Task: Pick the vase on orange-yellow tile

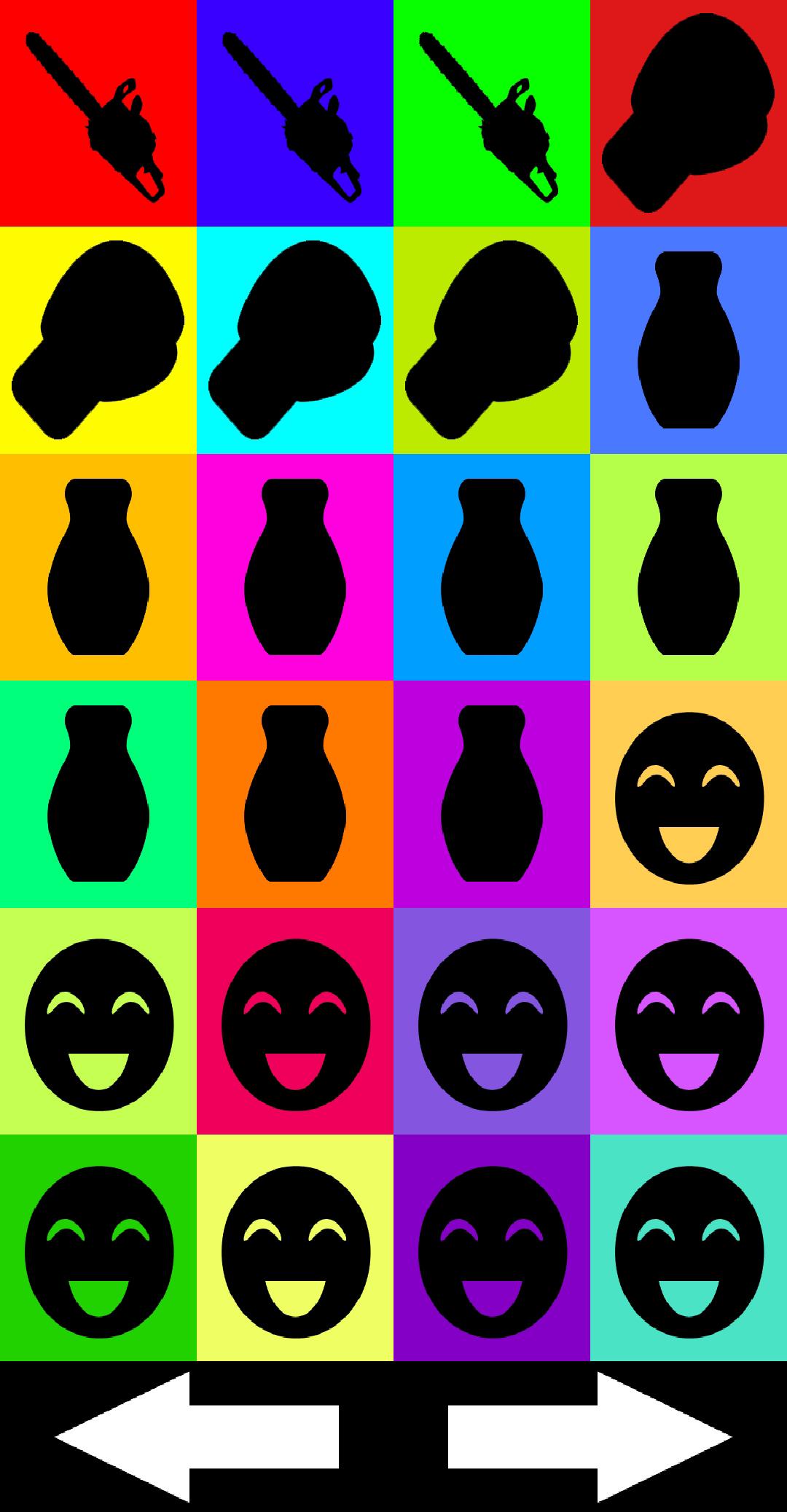Action: click(98, 567)
